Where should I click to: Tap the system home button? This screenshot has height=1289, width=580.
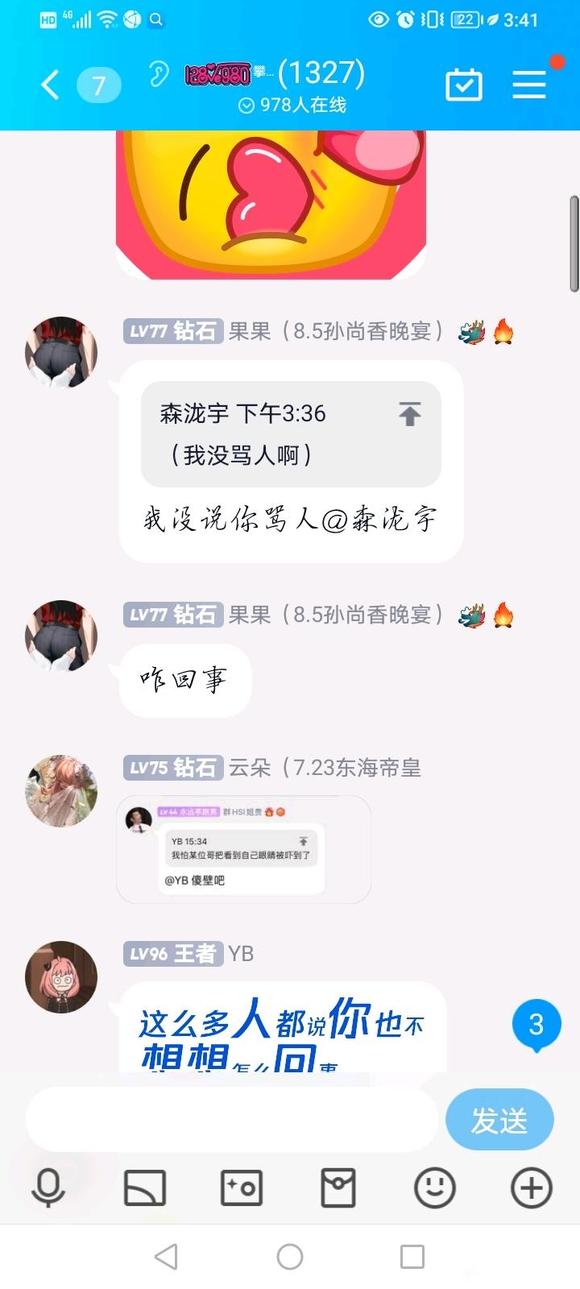(x=290, y=1257)
